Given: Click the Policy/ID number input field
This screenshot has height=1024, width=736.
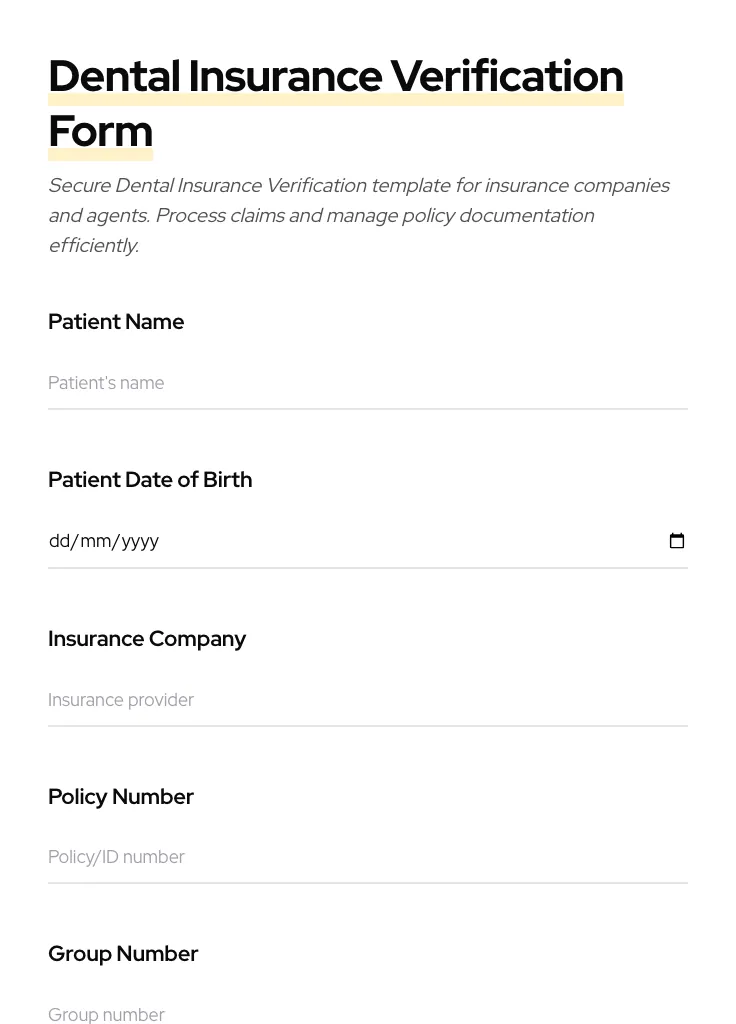Looking at the screenshot, I should 300,857.
